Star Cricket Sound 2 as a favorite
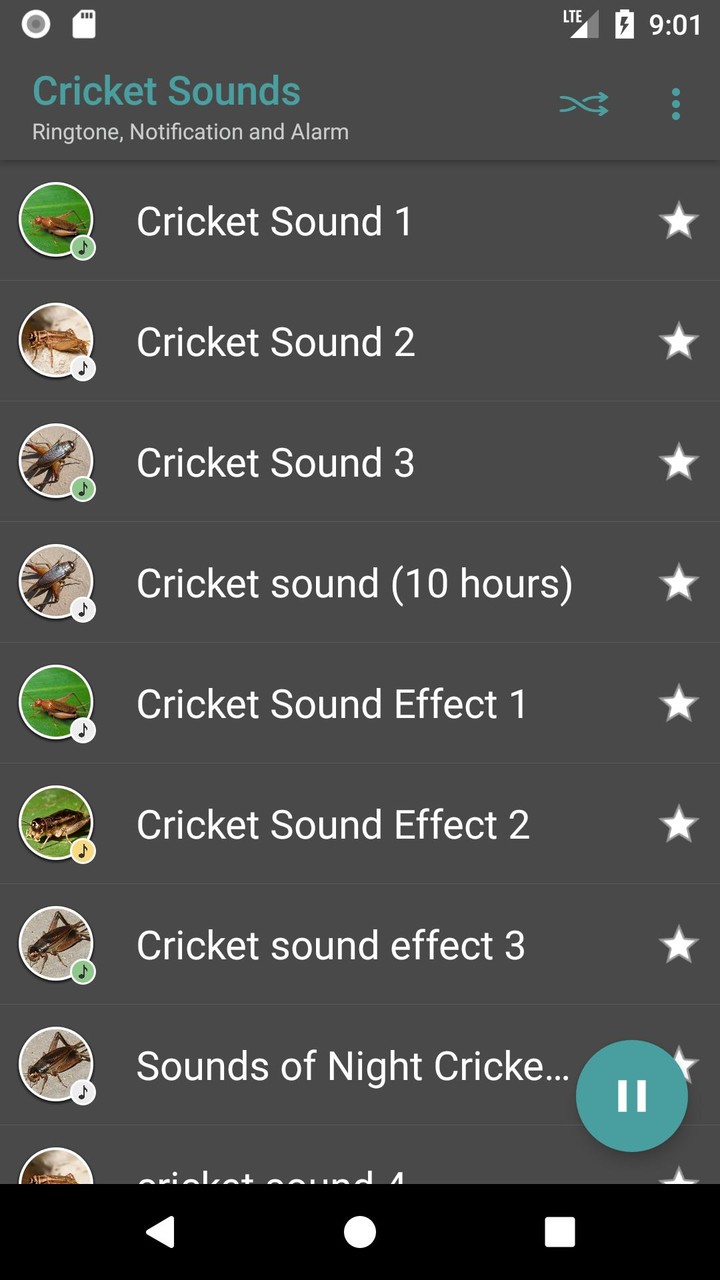This screenshot has height=1280, width=720. 678,342
